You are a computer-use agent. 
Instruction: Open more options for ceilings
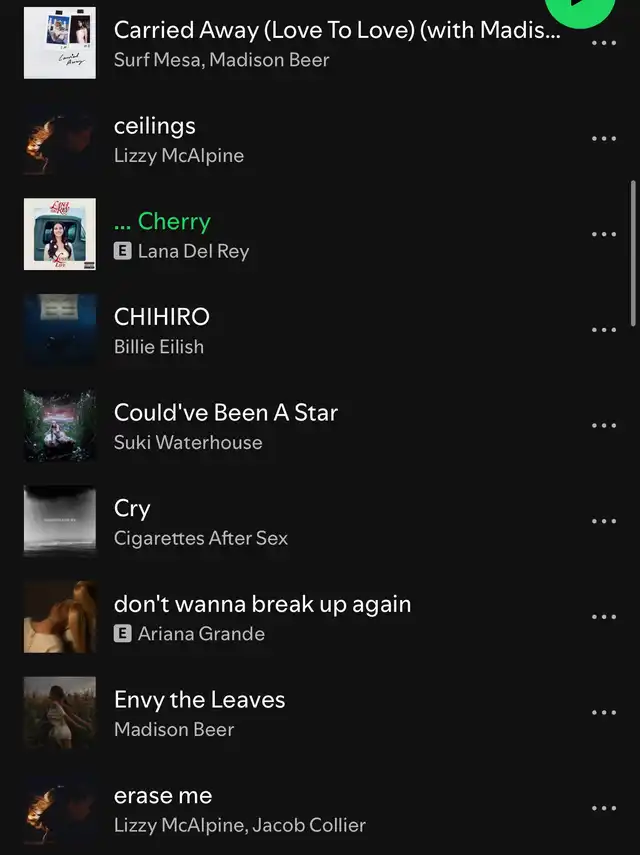click(x=604, y=139)
